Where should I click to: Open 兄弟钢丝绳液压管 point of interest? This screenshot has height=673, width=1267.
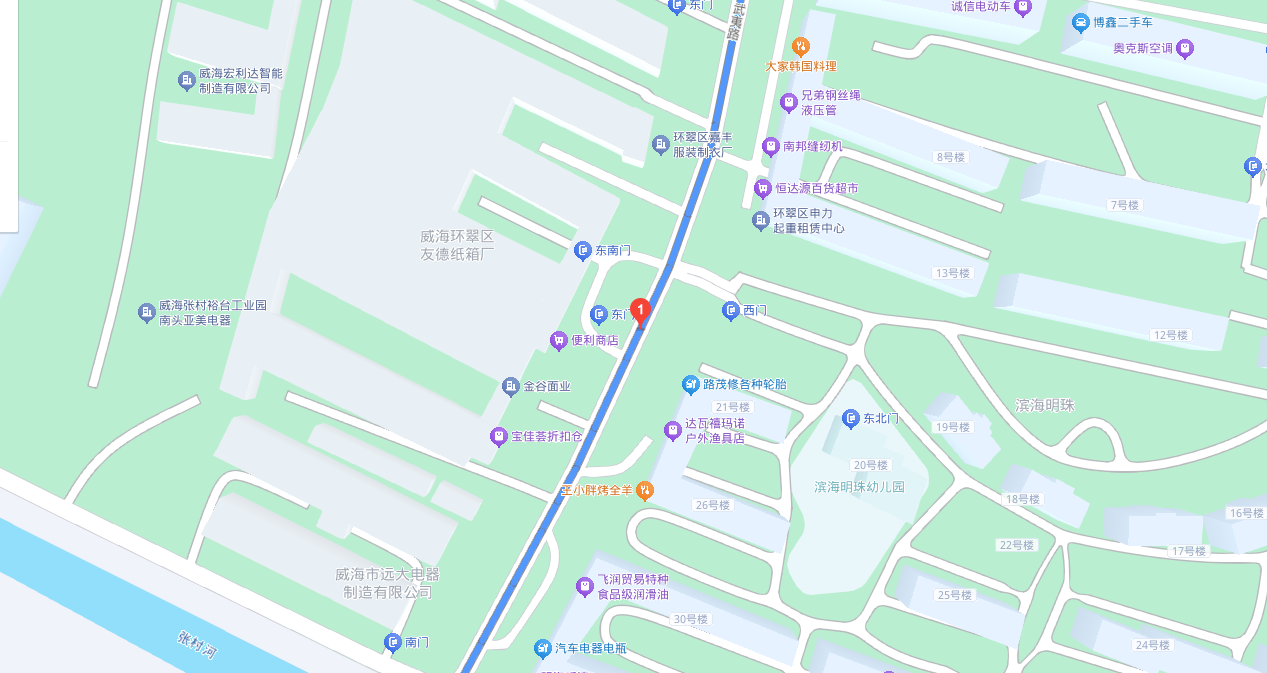coord(788,102)
